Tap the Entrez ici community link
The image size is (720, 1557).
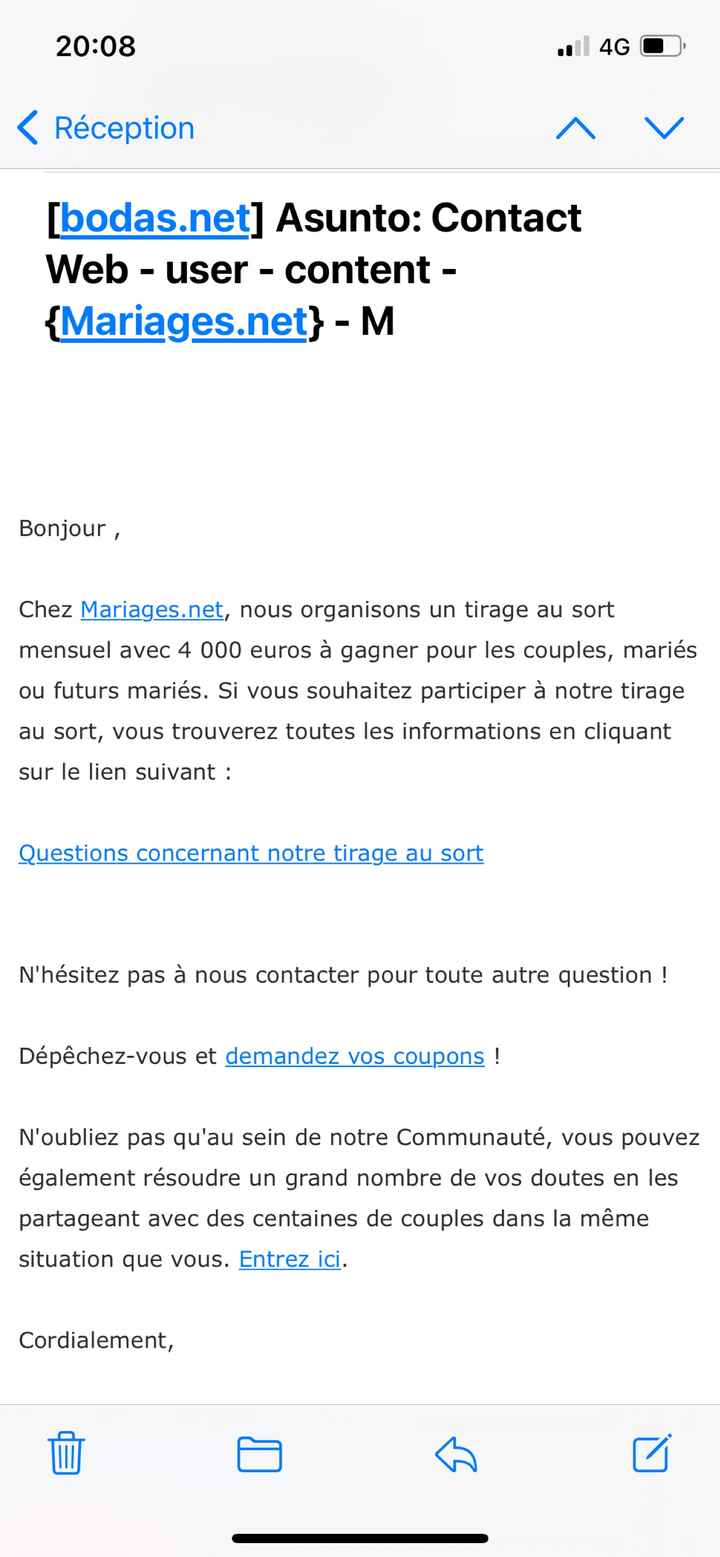290,1259
